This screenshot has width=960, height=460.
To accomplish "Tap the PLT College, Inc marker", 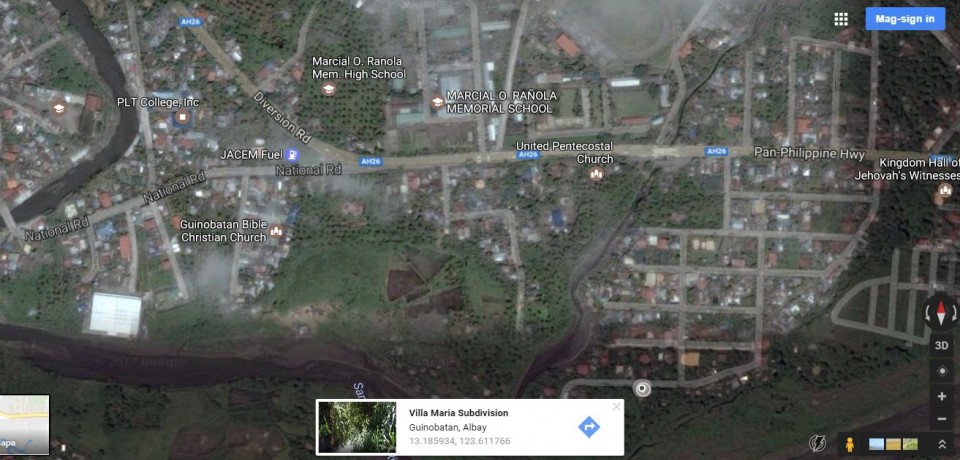I will click(182, 117).
